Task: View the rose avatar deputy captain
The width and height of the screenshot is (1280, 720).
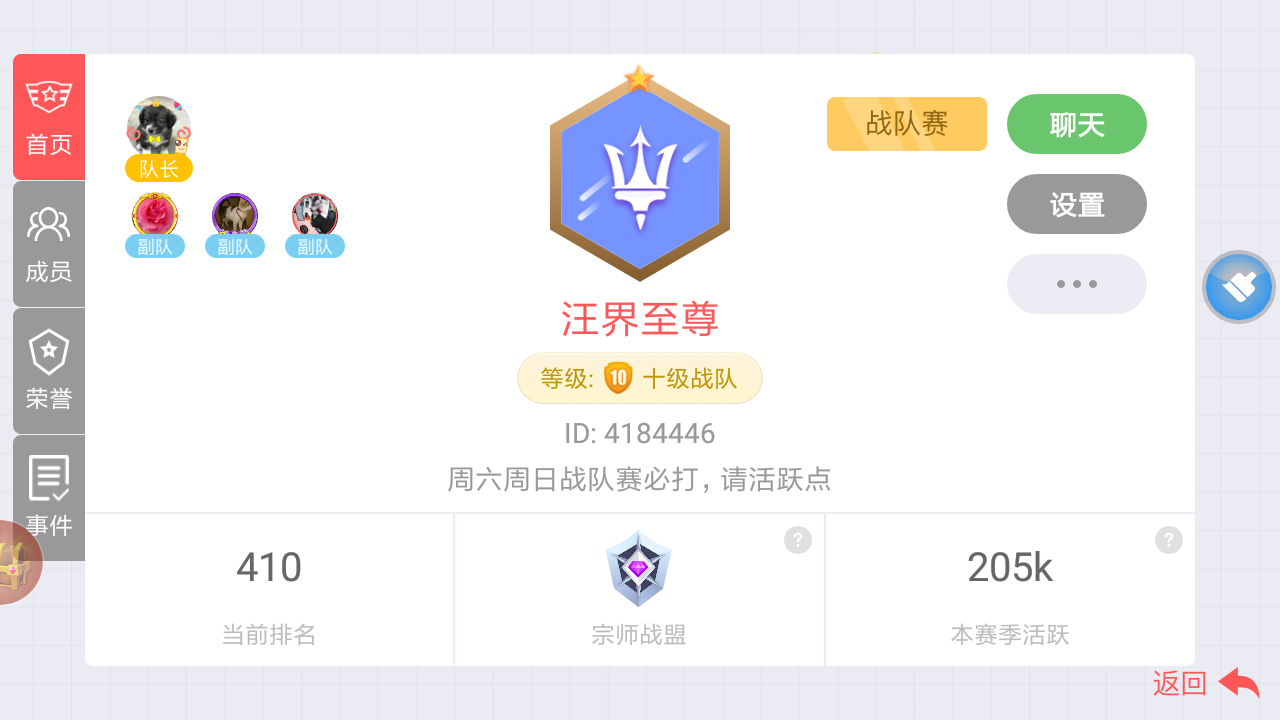Action: point(155,215)
